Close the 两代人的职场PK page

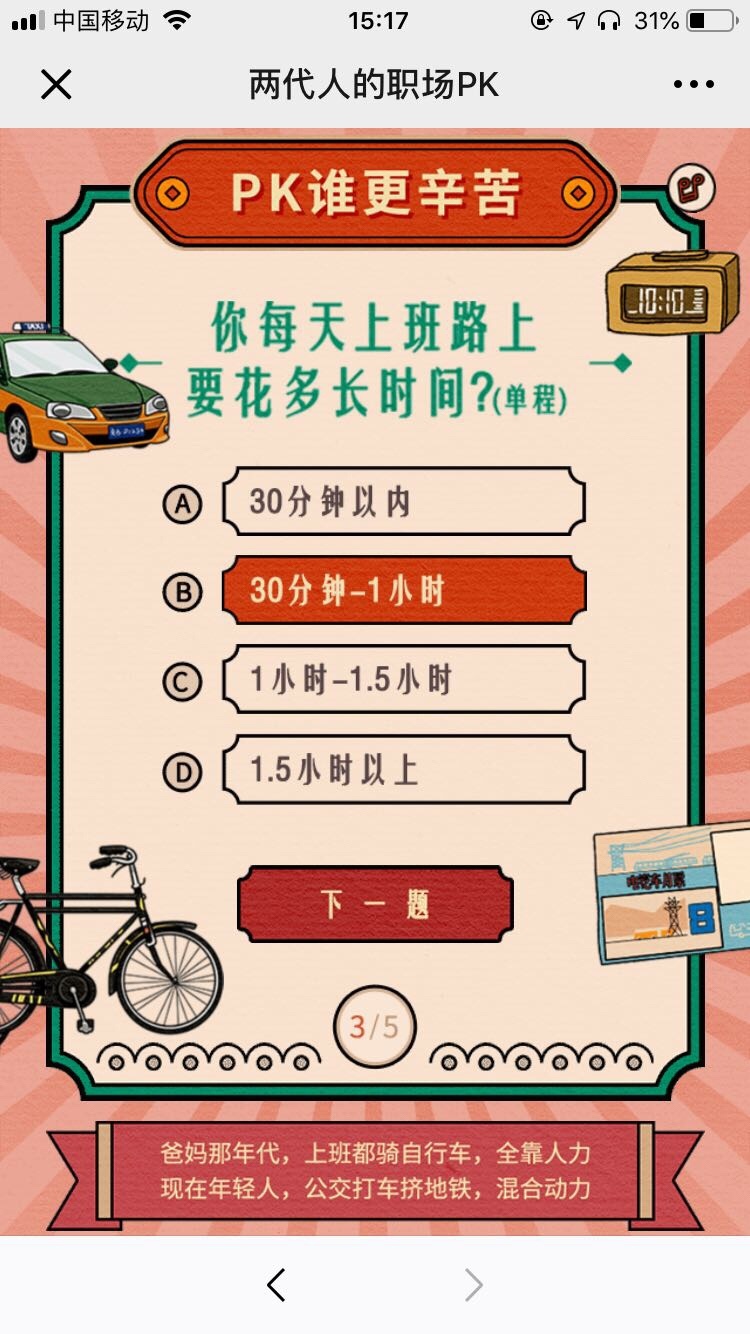56,85
